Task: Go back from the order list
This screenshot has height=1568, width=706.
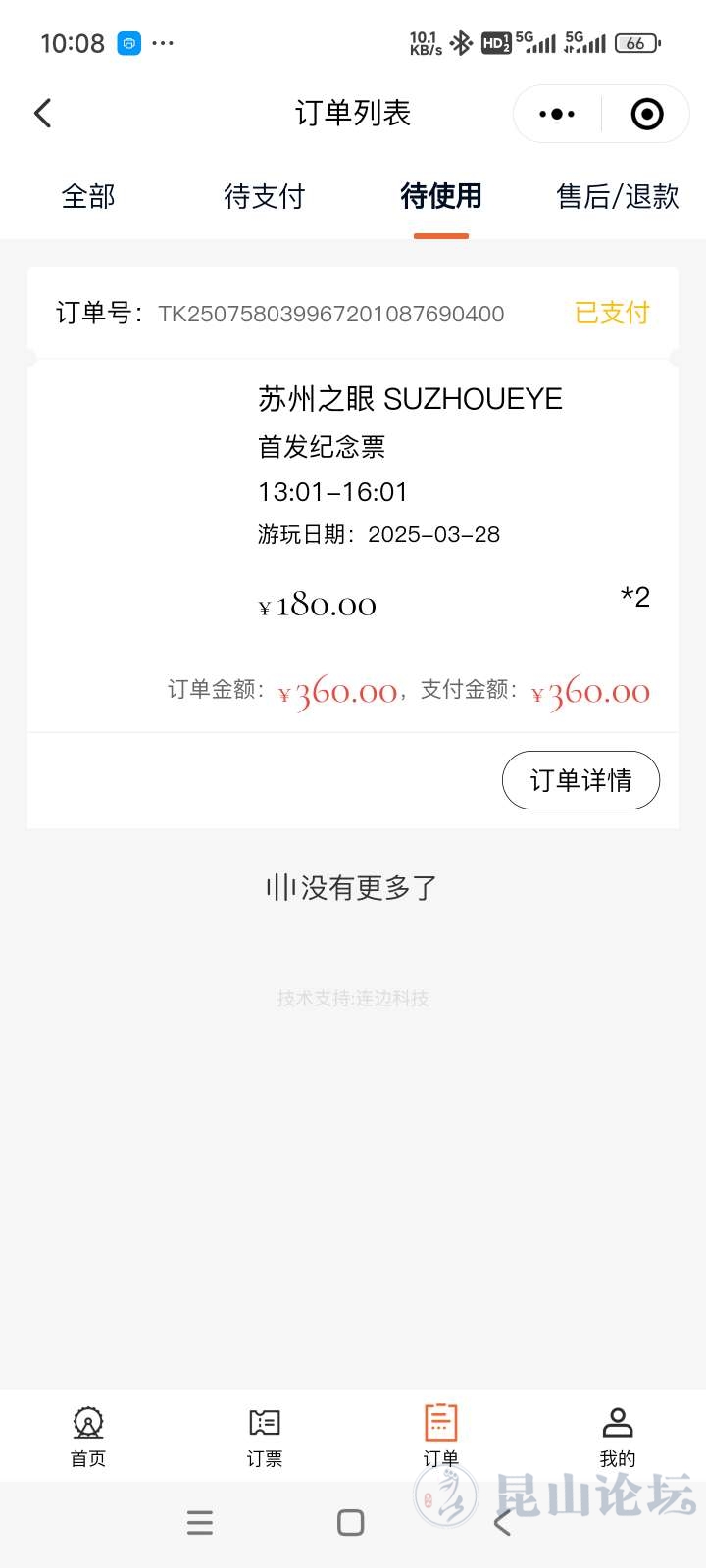Action: [43, 114]
